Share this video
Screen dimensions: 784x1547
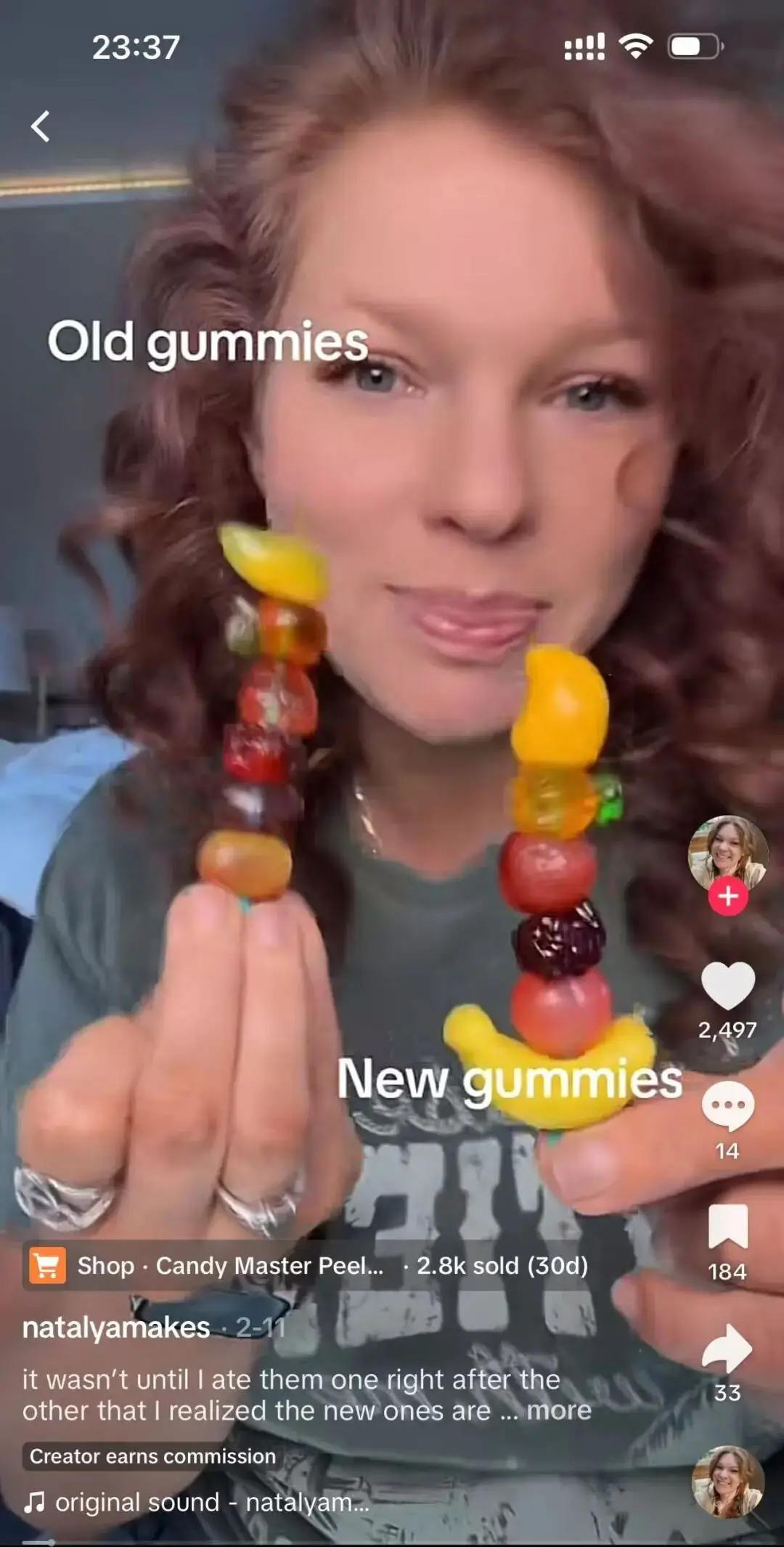tap(727, 1348)
